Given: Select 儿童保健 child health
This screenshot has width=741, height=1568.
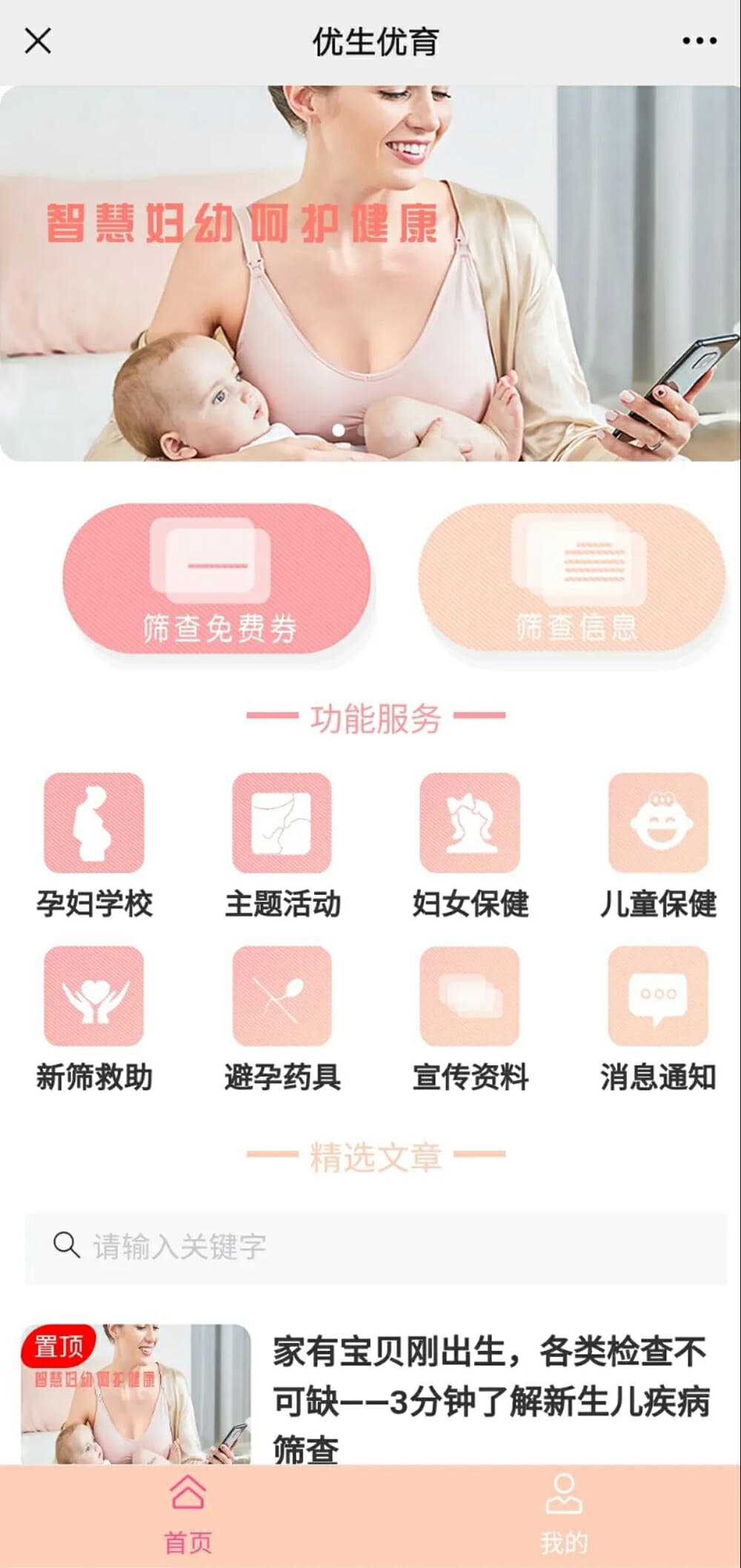Looking at the screenshot, I should pyautogui.click(x=658, y=844).
